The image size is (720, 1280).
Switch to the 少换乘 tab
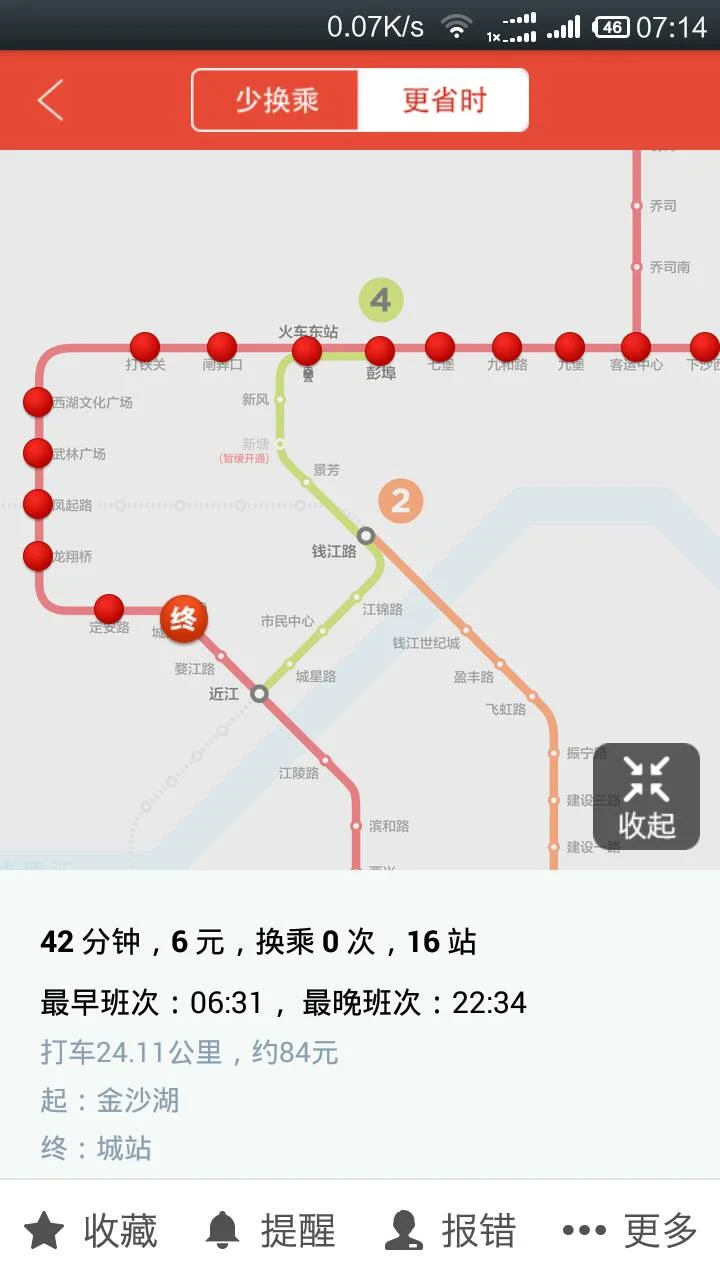(x=275, y=100)
